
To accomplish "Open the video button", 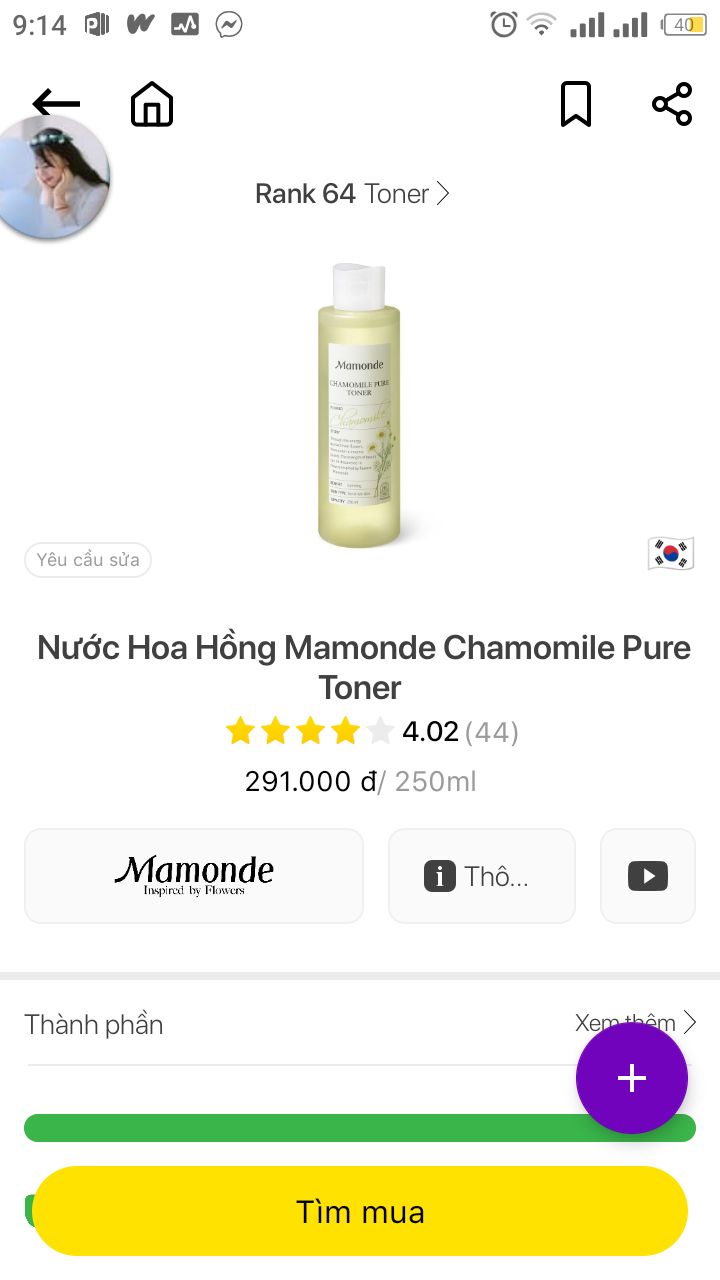I will [x=648, y=875].
